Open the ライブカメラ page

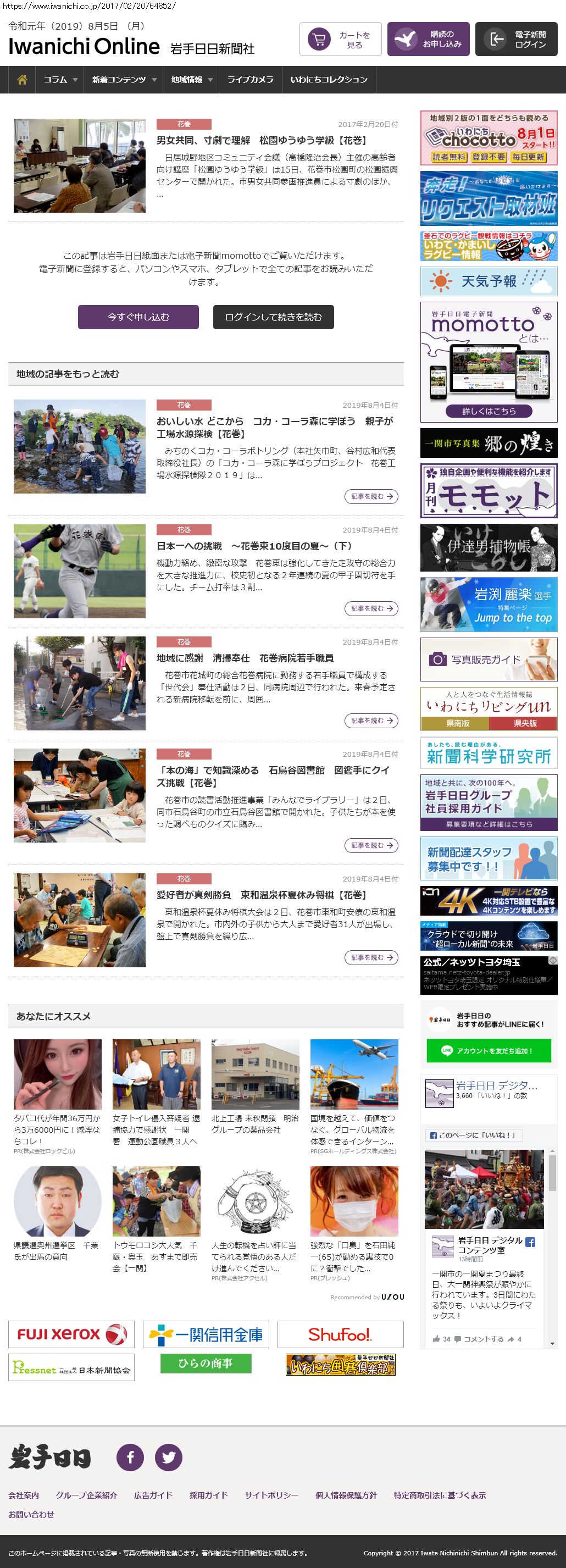point(250,80)
